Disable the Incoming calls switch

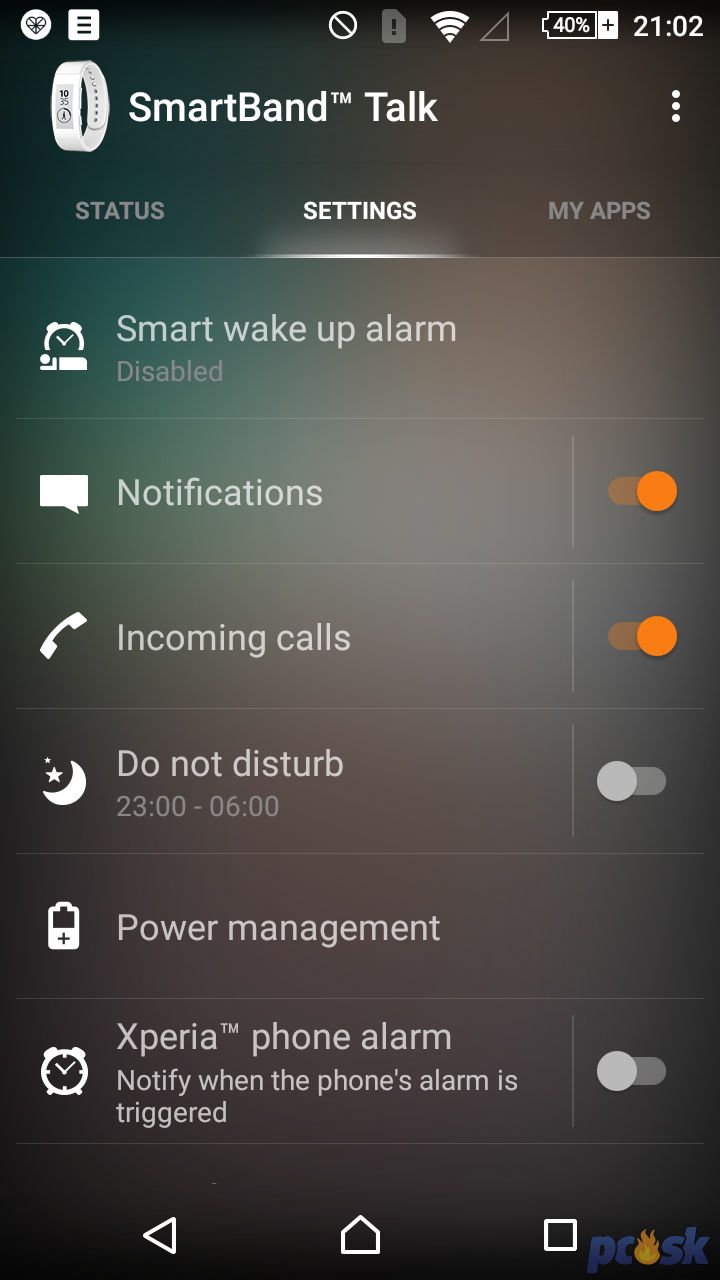(x=642, y=637)
